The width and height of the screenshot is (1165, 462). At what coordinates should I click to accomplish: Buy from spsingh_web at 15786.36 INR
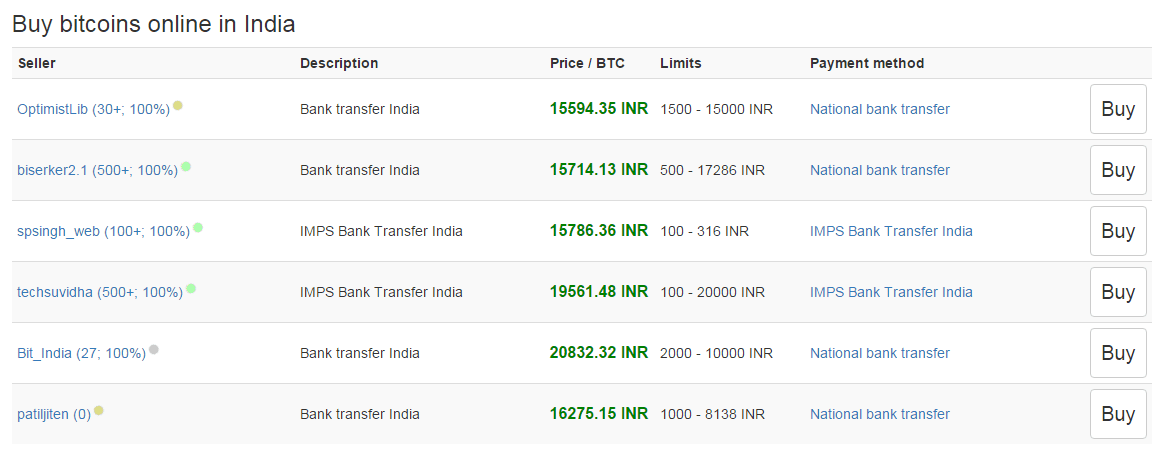coord(1118,231)
